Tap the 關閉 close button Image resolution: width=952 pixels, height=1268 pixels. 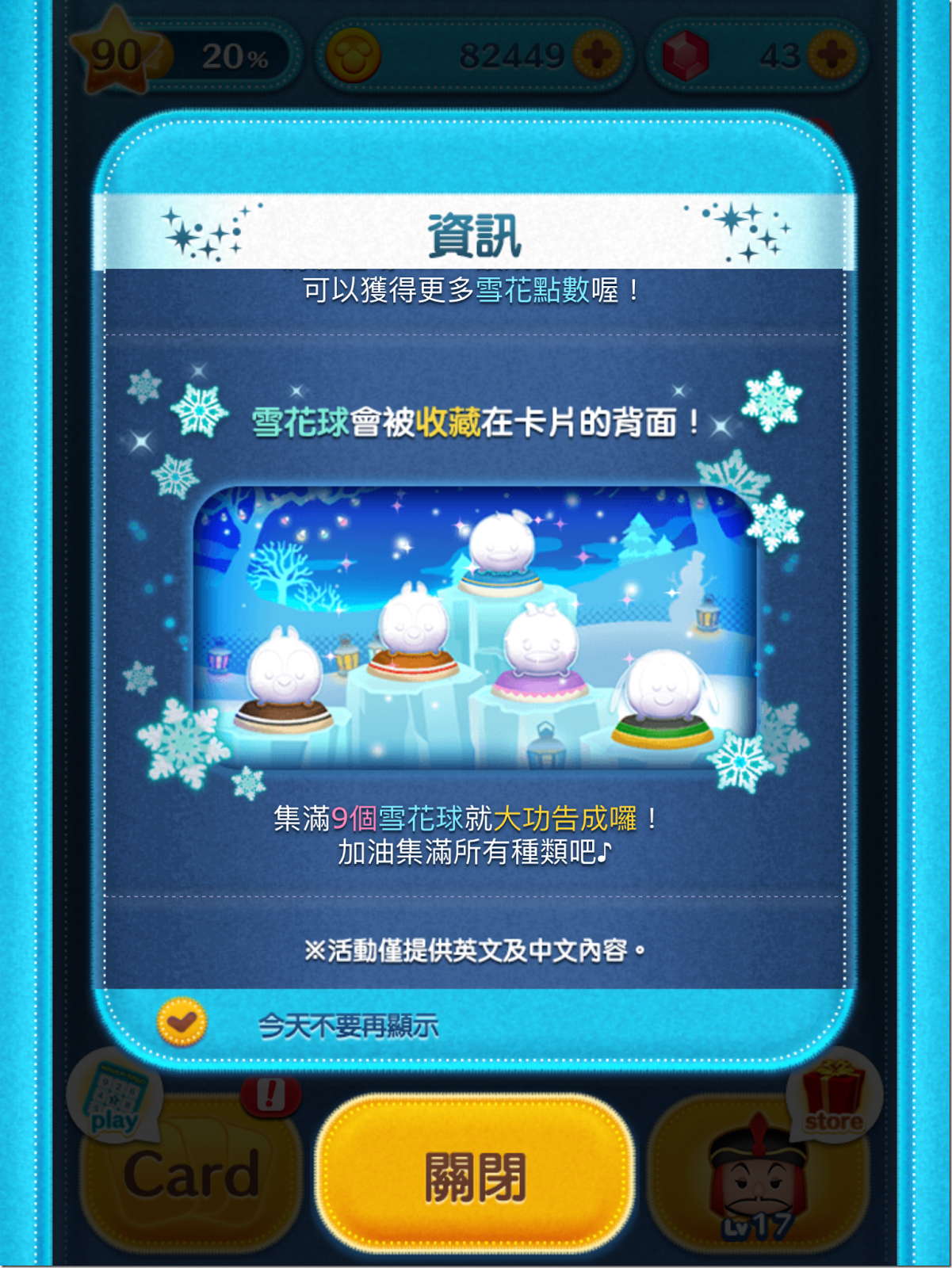(476, 1176)
